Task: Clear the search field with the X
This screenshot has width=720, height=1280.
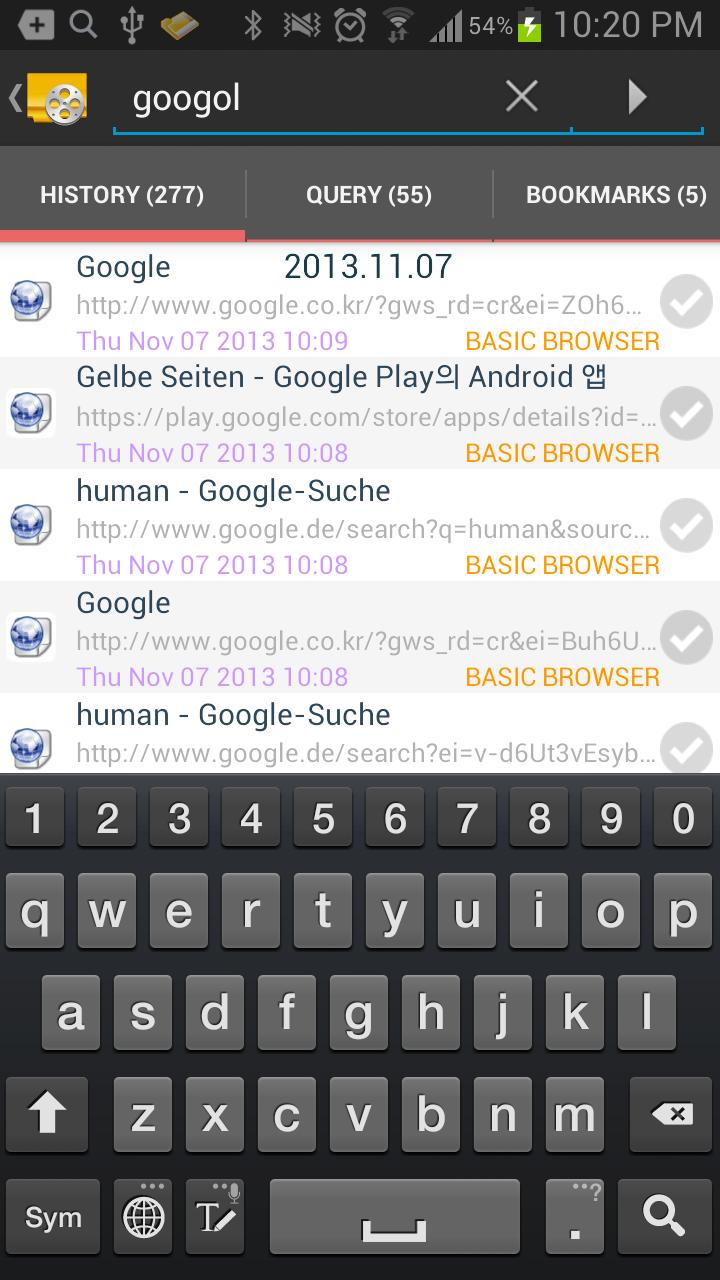Action: 521,96
